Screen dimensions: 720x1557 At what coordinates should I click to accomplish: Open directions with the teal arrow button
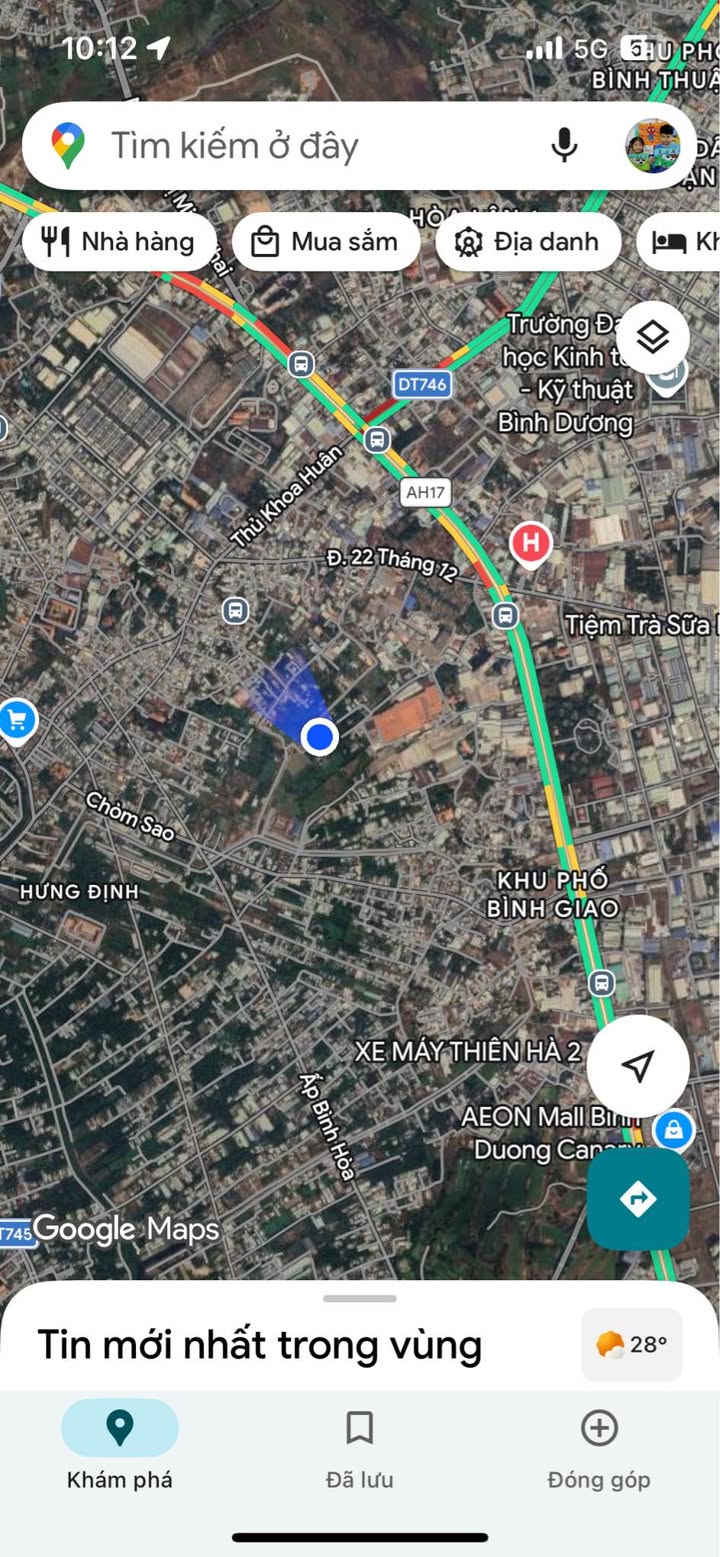coord(638,1199)
